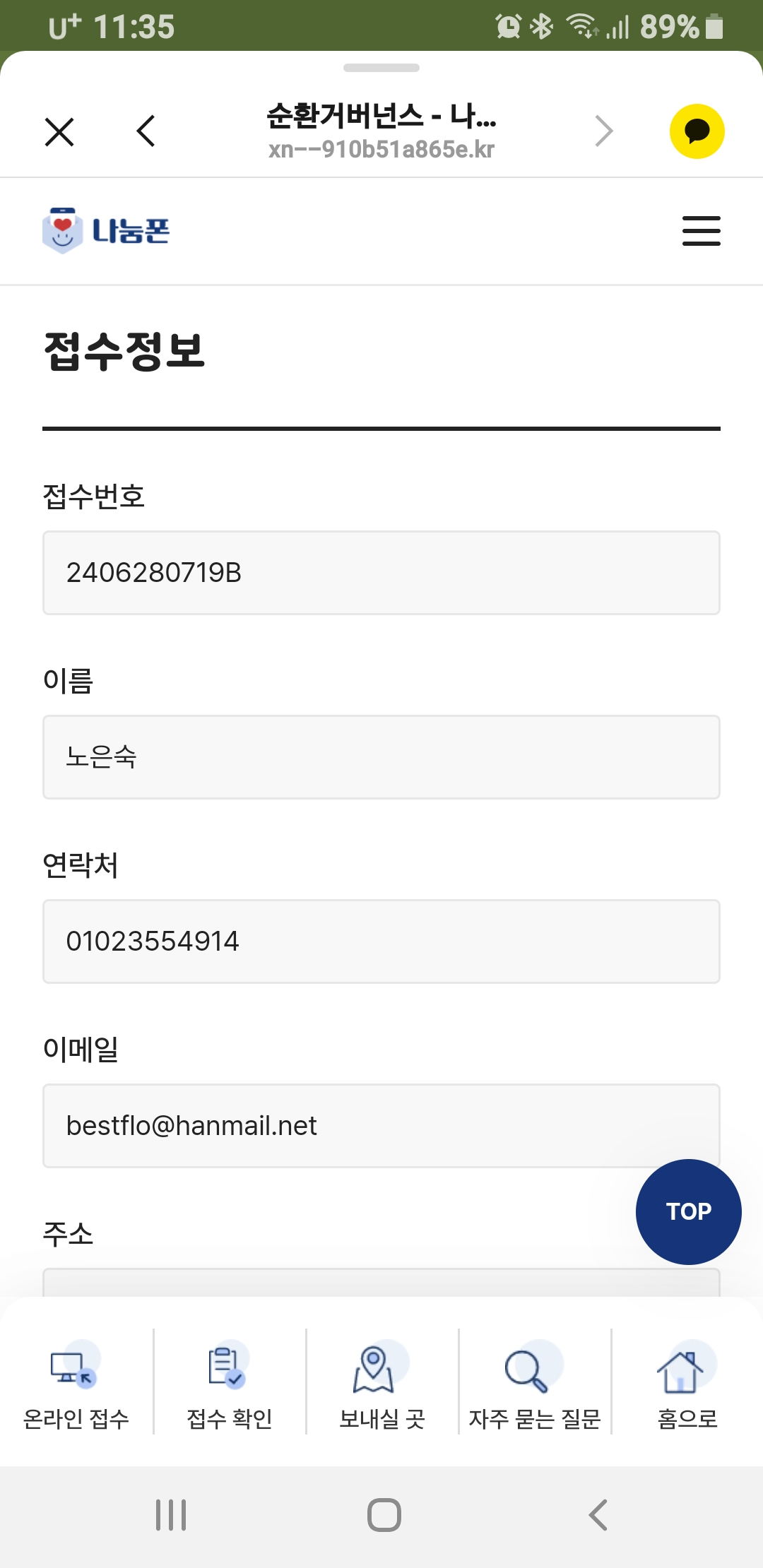Viewport: 763px width, 1568px height.
Task: Close the in-app browser with X
Action: point(59,132)
